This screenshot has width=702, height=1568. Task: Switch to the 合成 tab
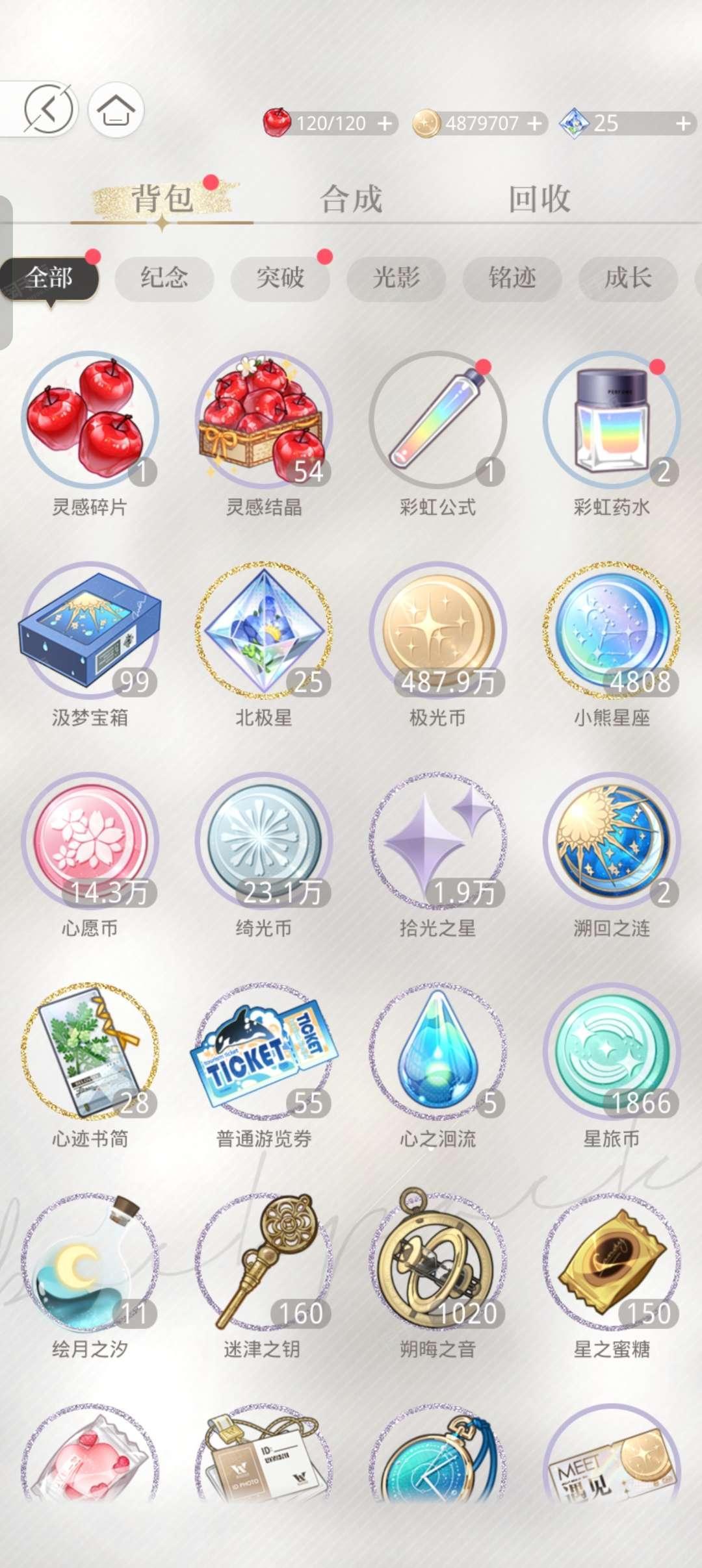(351, 199)
